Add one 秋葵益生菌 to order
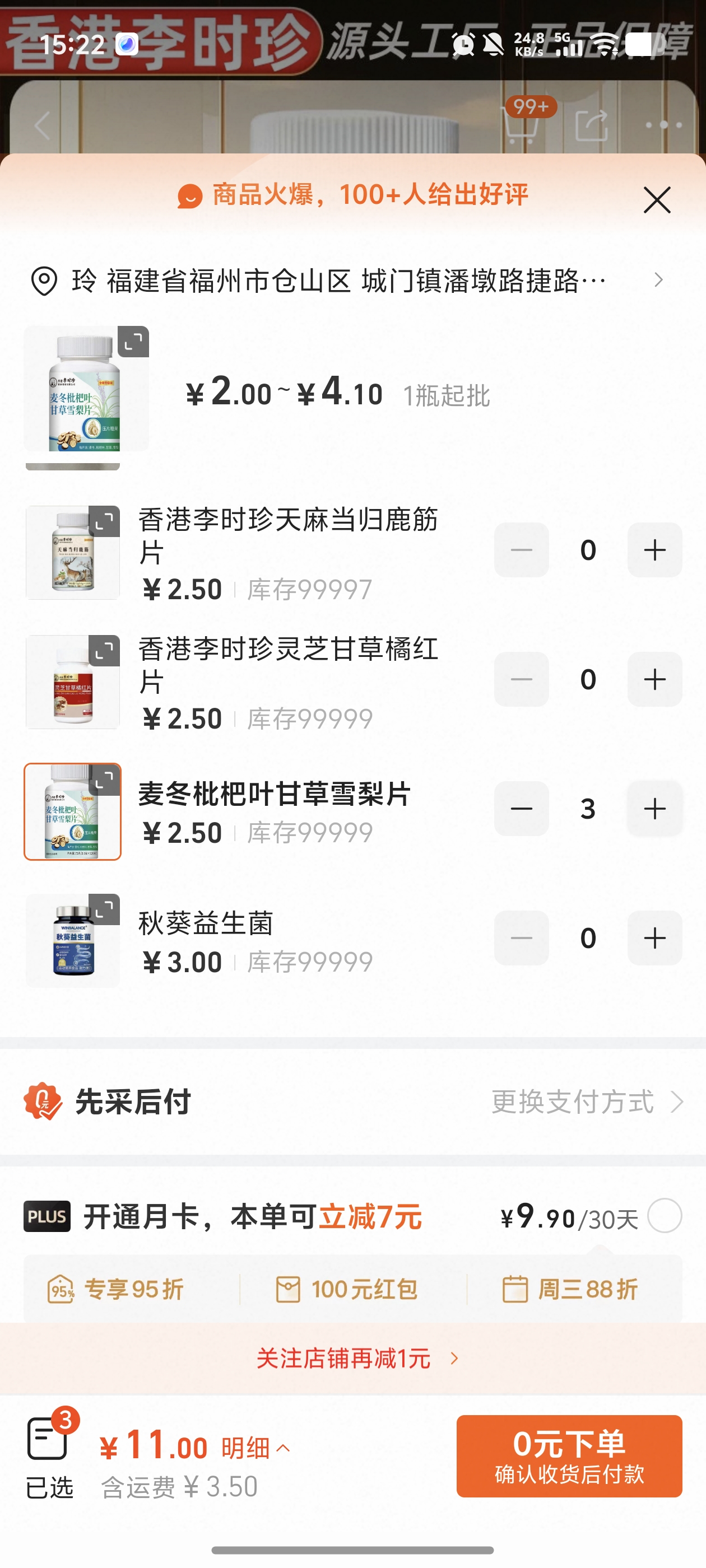 click(x=654, y=938)
